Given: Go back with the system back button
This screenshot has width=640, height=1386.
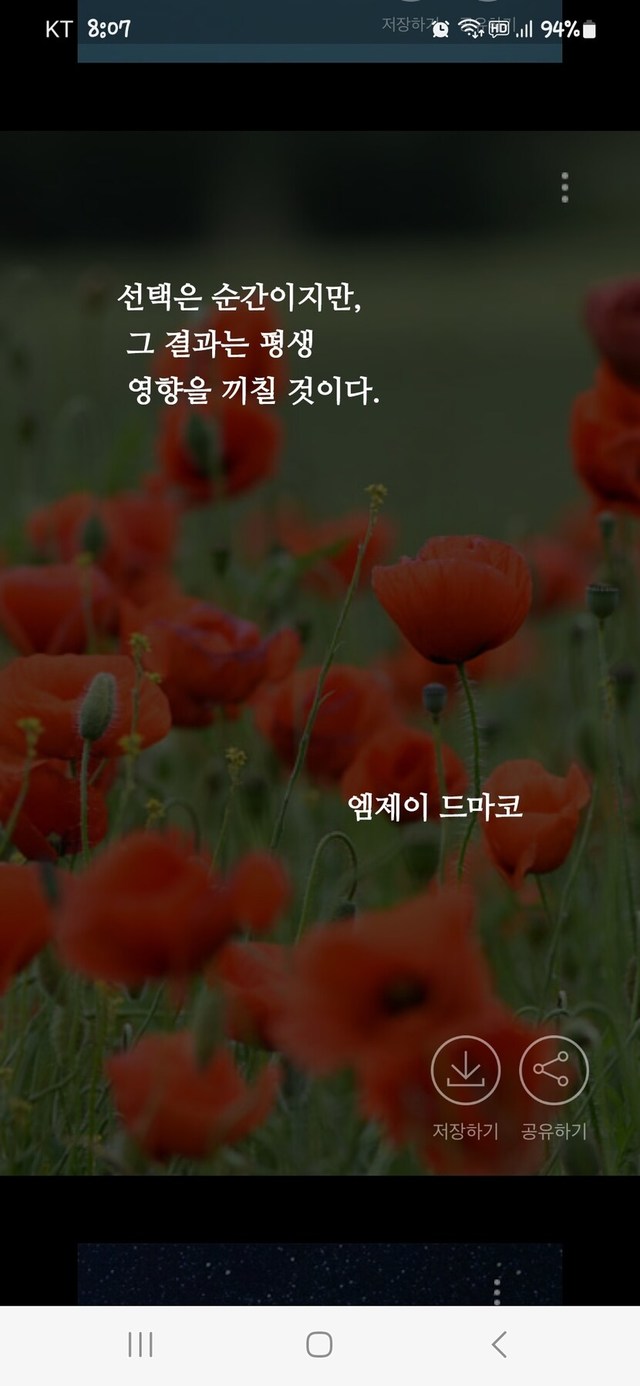Looking at the screenshot, I should point(499,1345).
